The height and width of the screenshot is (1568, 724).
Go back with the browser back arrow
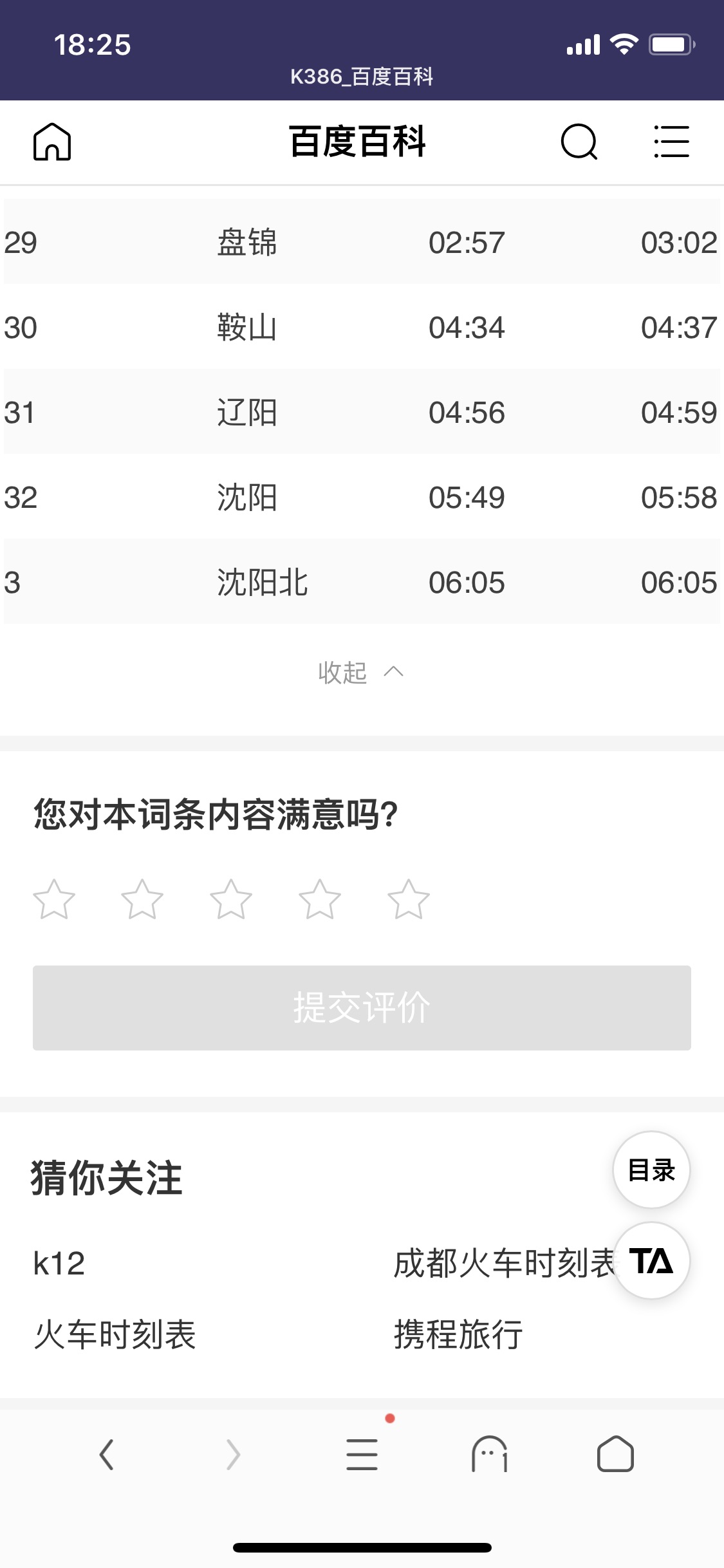click(x=107, y=1455)
